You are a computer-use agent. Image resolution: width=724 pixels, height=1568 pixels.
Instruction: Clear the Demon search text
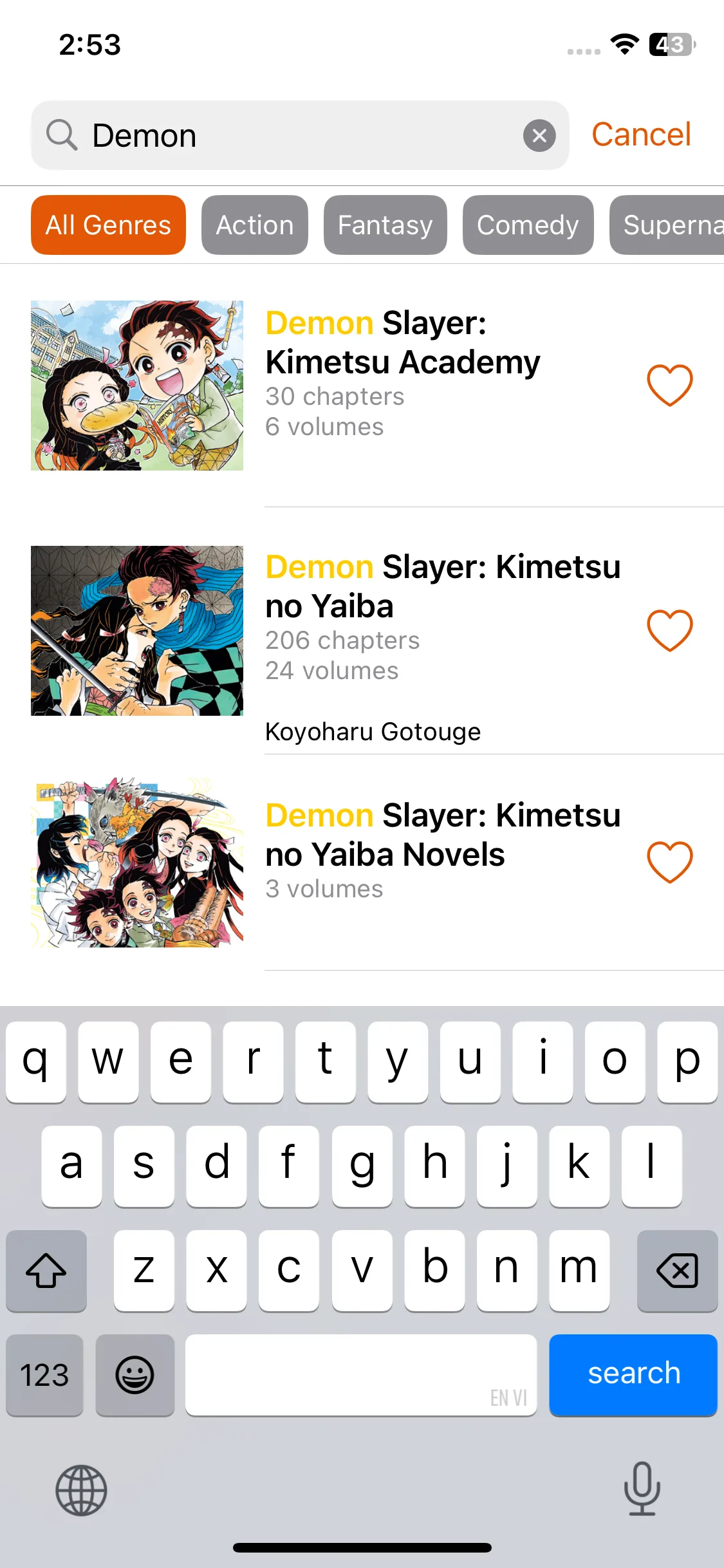pyautogui.click(x=539, y=136)
